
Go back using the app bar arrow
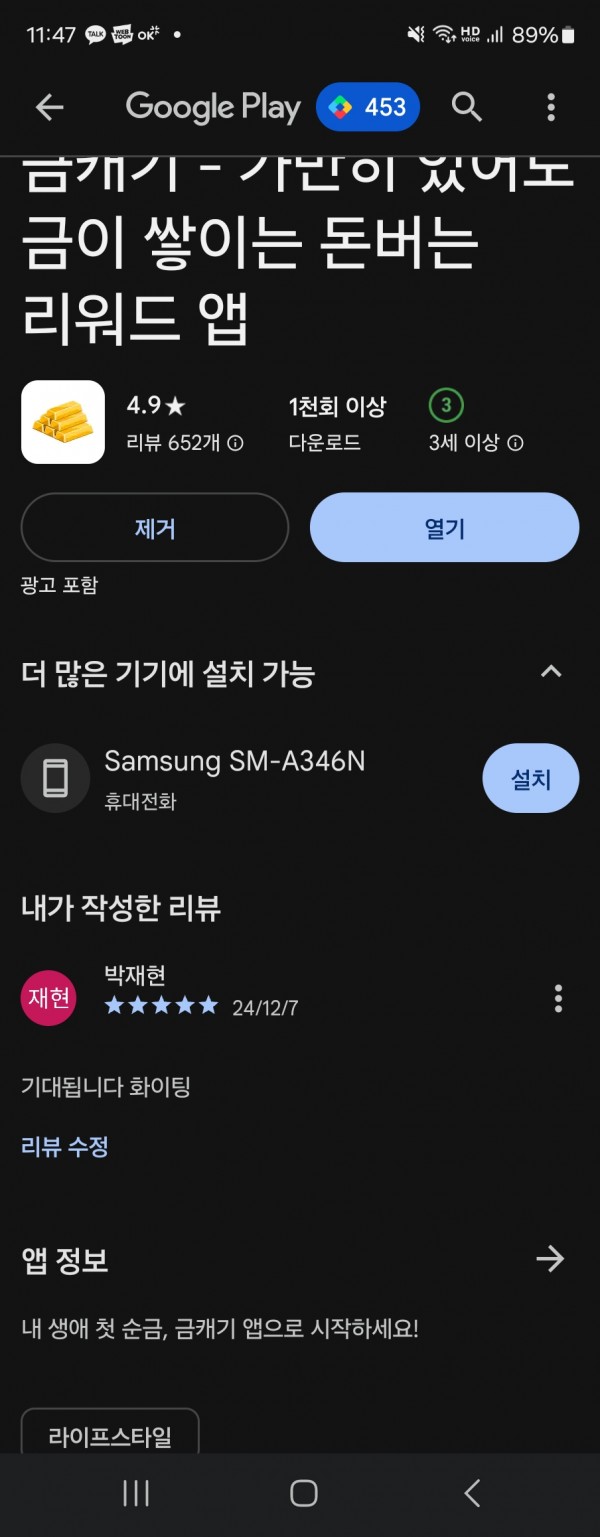coord(49,108)
